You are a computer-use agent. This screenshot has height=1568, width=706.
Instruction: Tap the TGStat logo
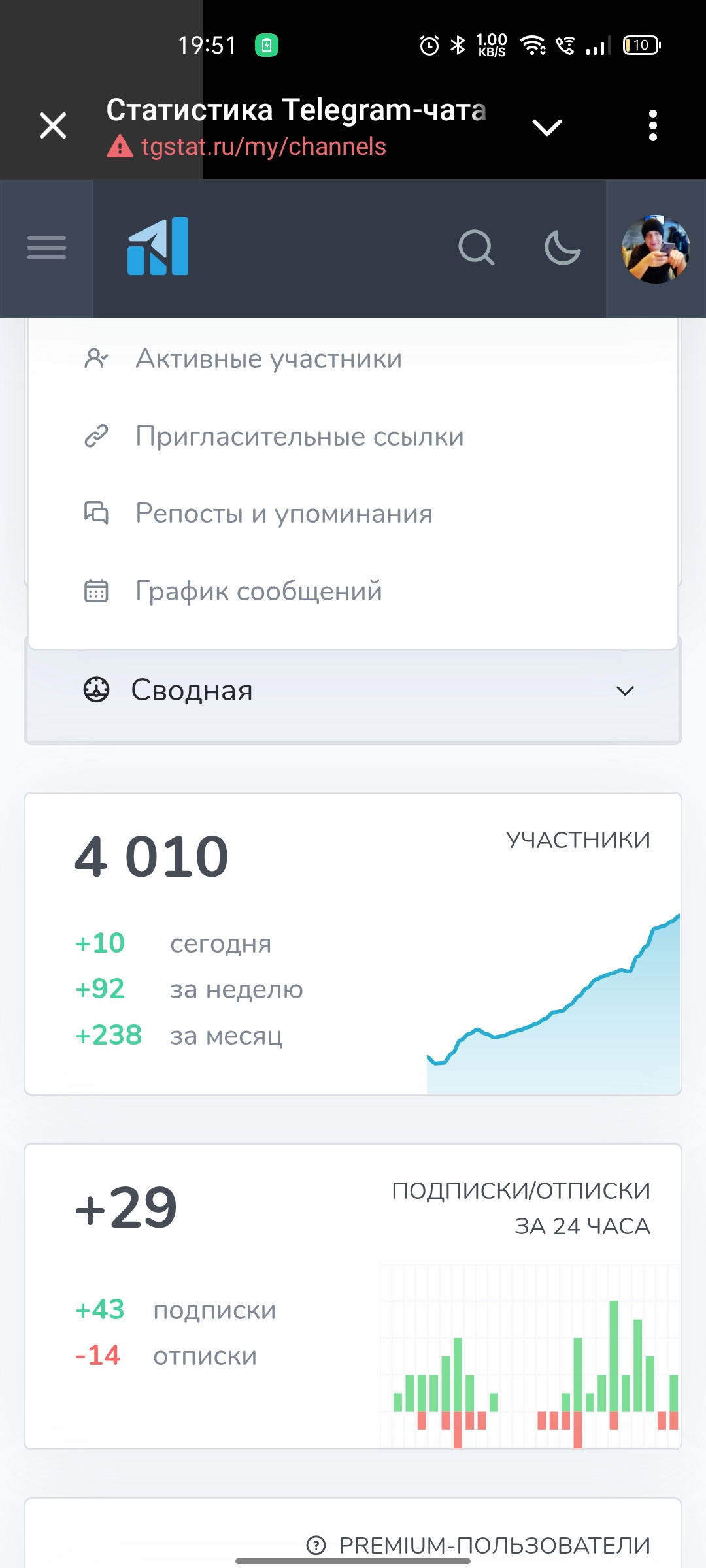click(158, 247)
